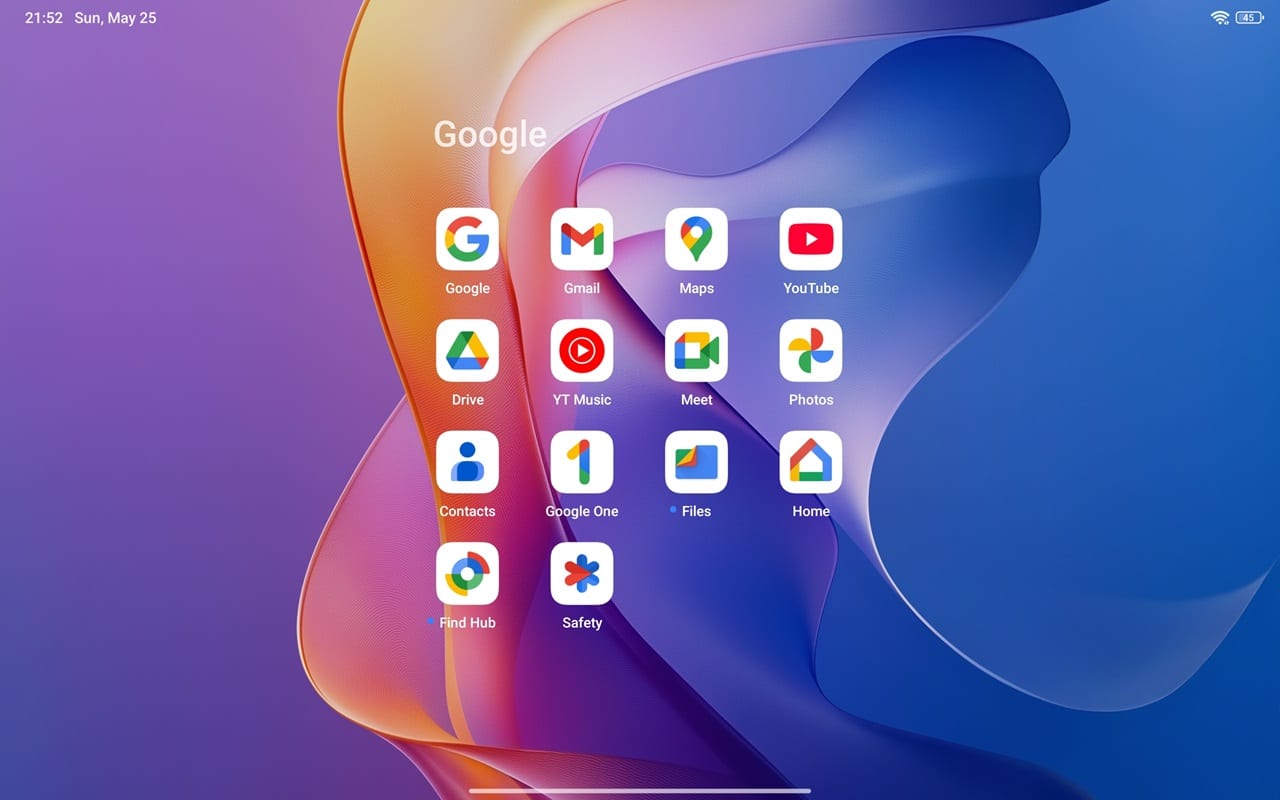Tap the Google folder title
The image size is (1280, 800).
(490, 134)
